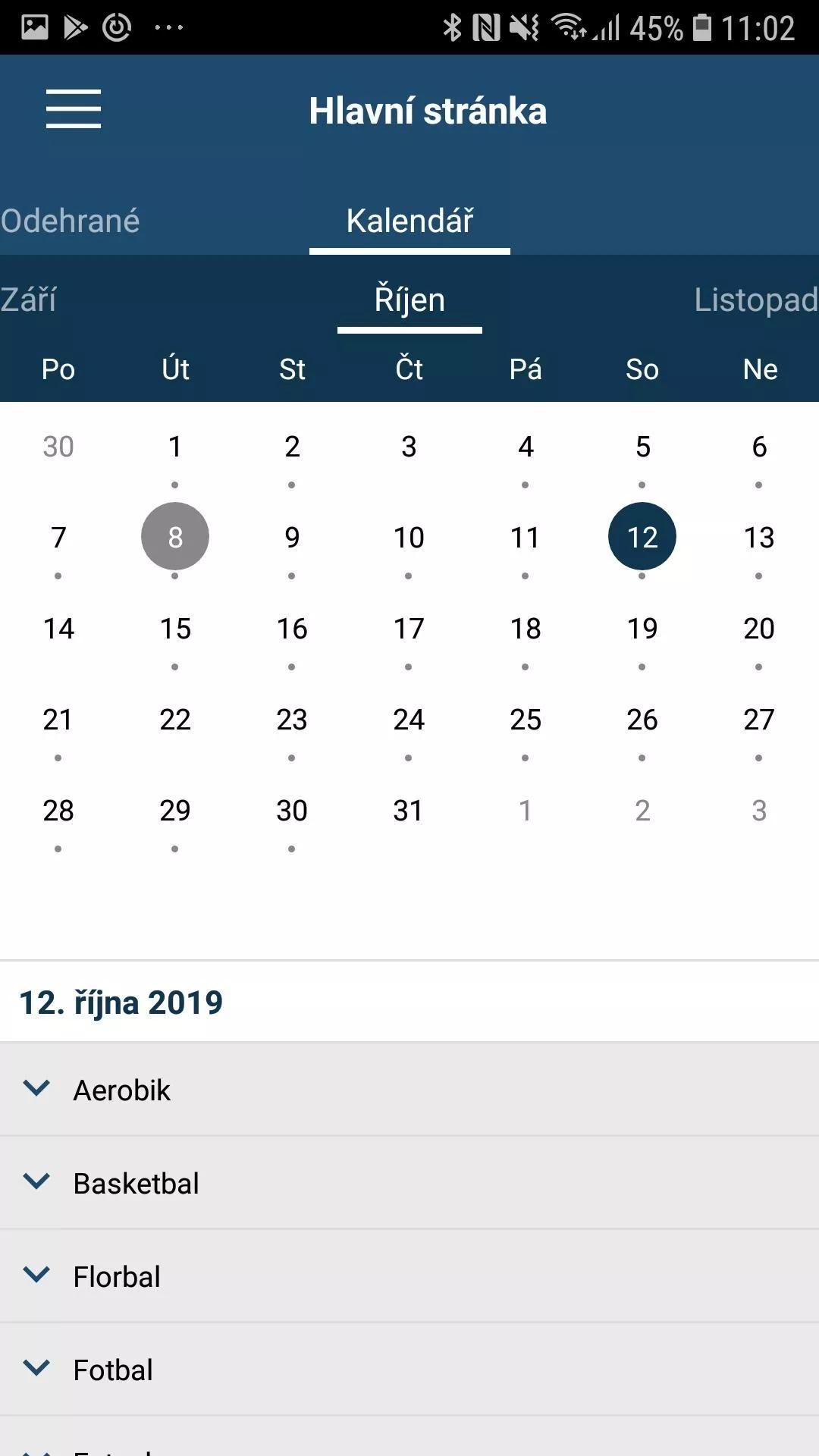Switch to the Odehrané tab
This screenshot has height=1456, width=819.
71,221
